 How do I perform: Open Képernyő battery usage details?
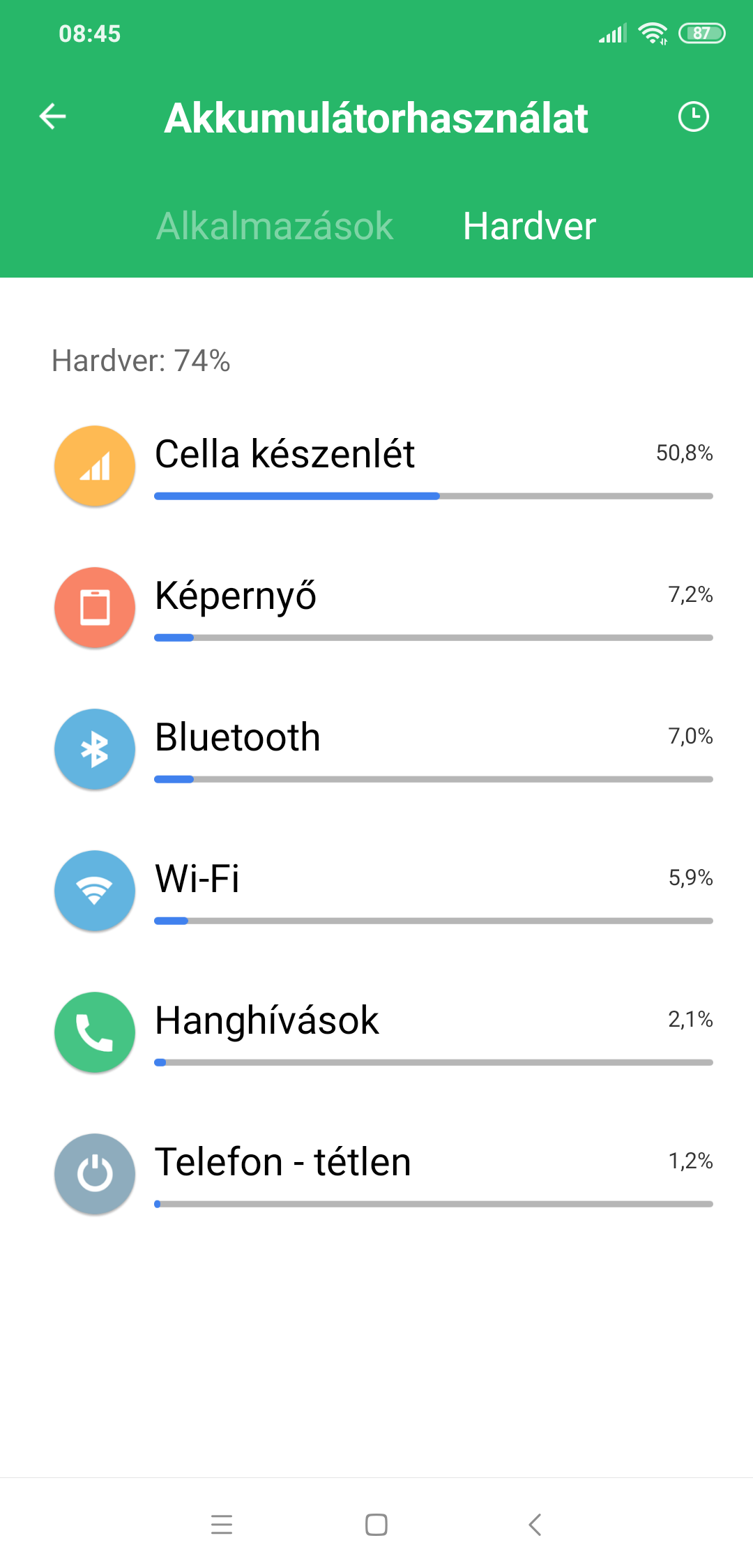click(x=376, y=608)
